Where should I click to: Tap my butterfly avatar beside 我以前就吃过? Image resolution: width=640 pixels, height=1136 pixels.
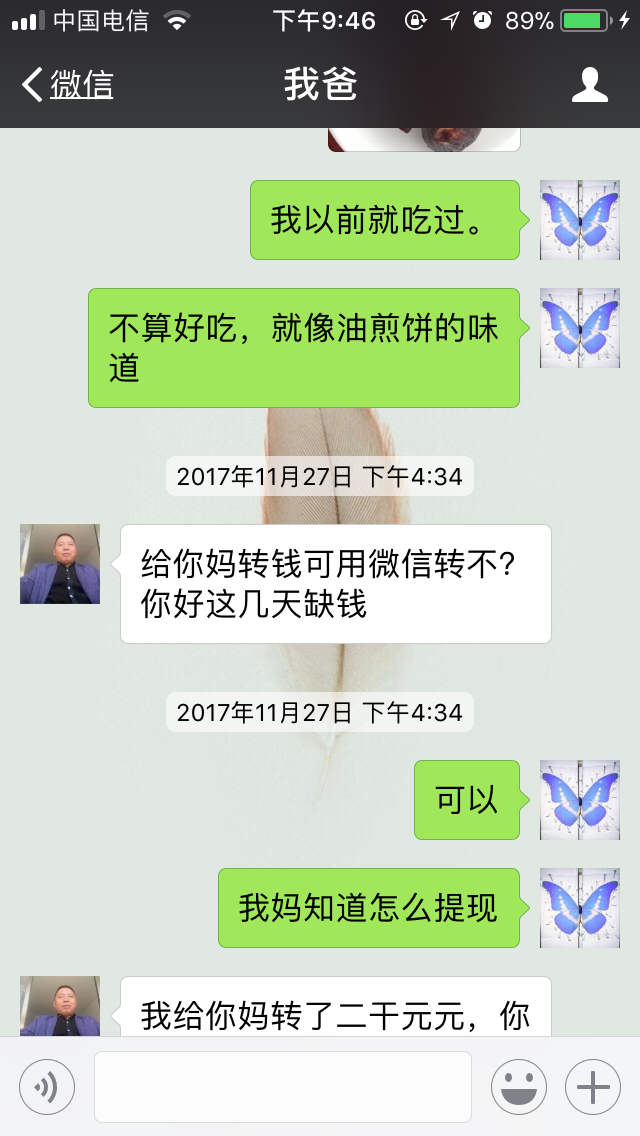tap(580, 220)
